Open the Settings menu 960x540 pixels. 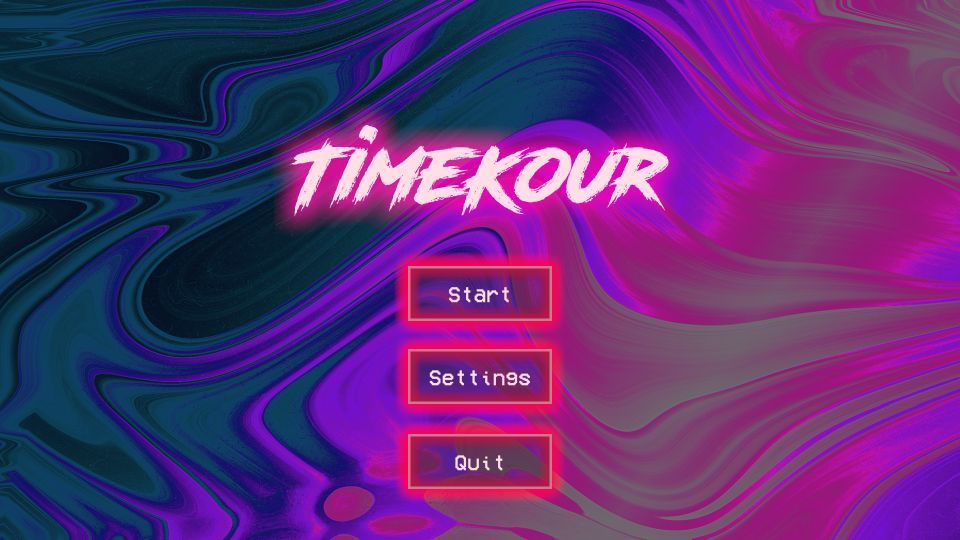[479, 378]
